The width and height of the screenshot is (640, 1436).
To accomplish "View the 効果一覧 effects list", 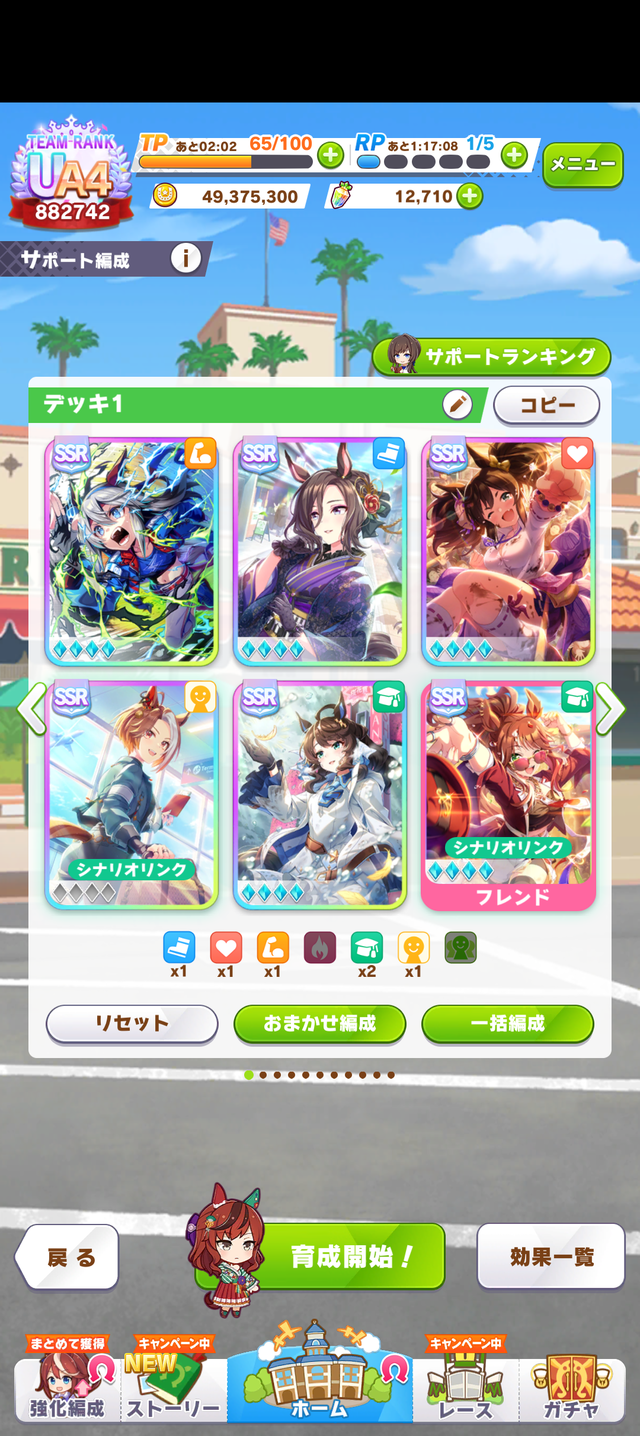I will point(551,1257).
